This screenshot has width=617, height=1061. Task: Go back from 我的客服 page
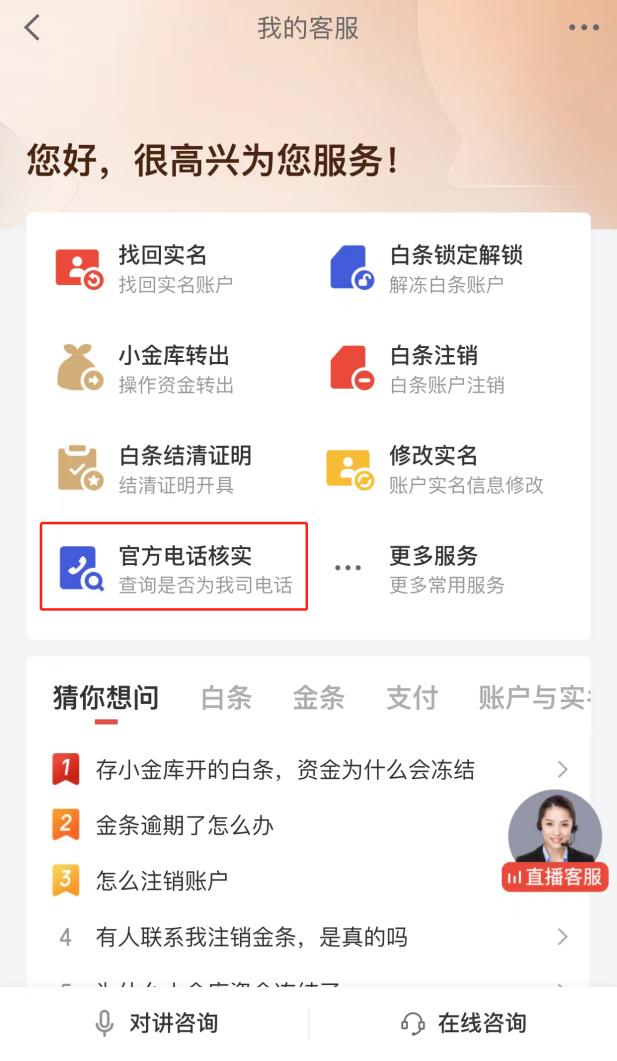click(x=33, y=28)
